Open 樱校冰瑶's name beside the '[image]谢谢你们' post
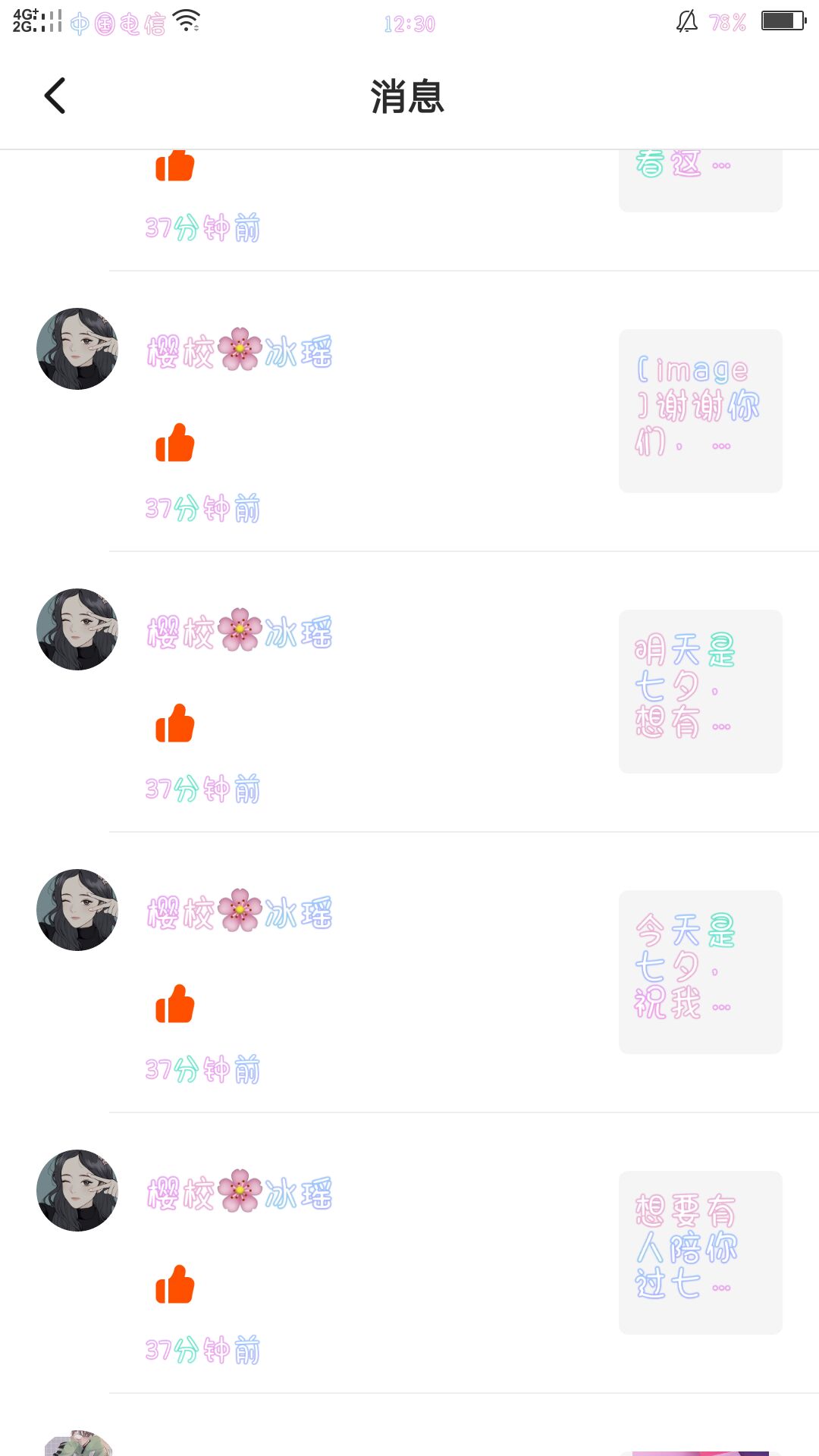This screenshot has height=1456, width=819. point(240,352)
